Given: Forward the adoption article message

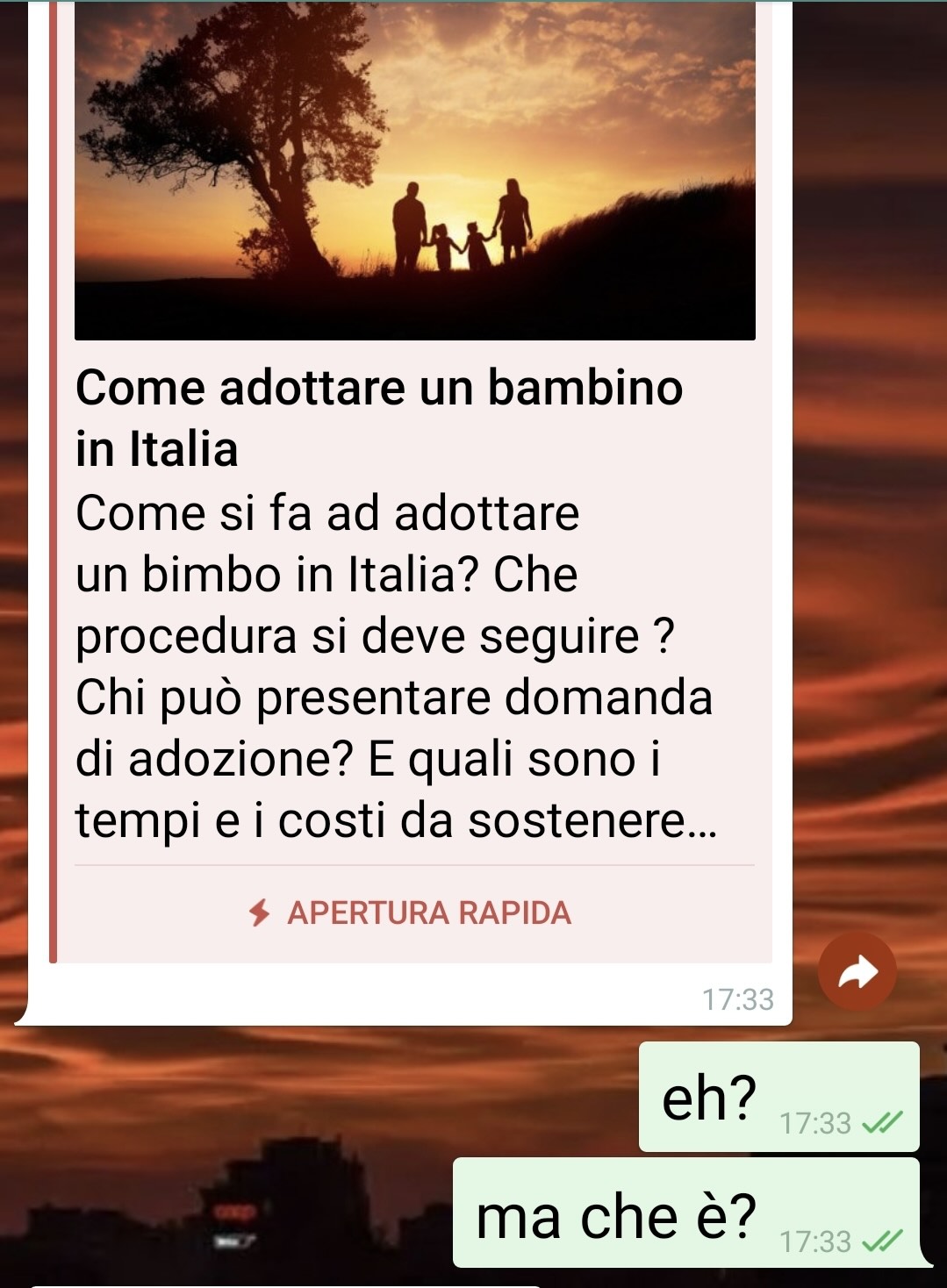Looking at the screenshot, I should 857,973.
